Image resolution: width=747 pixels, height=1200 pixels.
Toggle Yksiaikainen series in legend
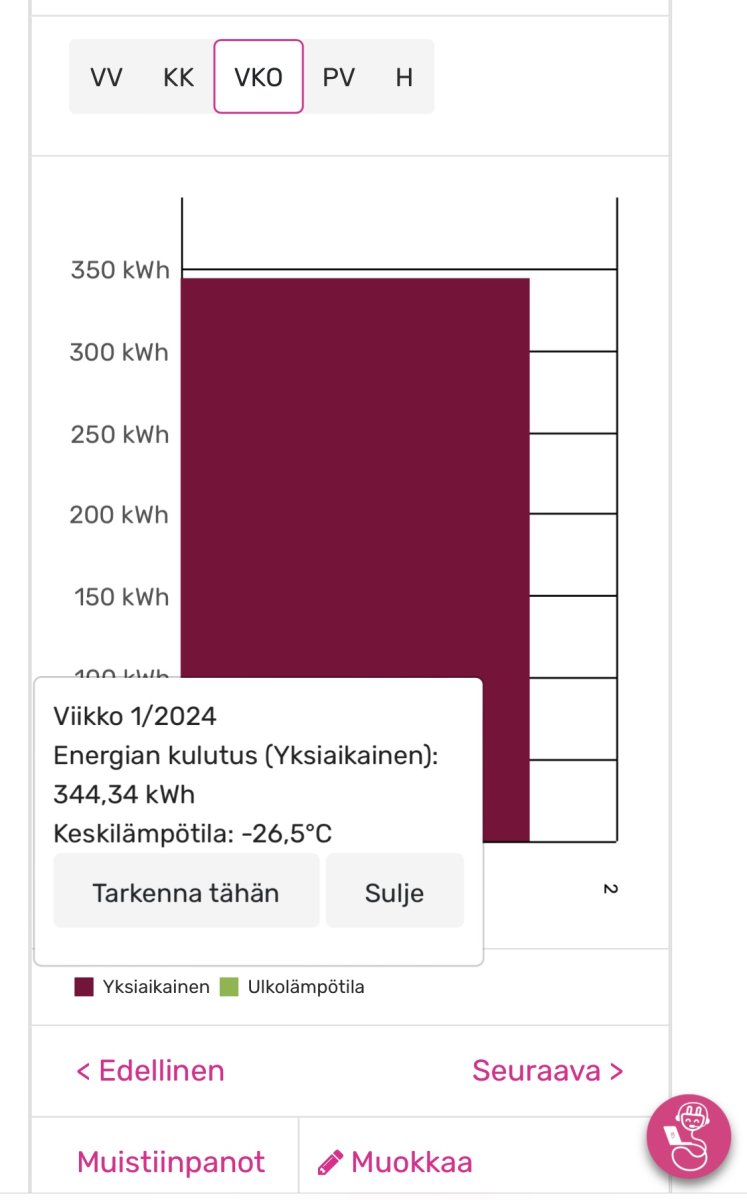coord(141,987)
